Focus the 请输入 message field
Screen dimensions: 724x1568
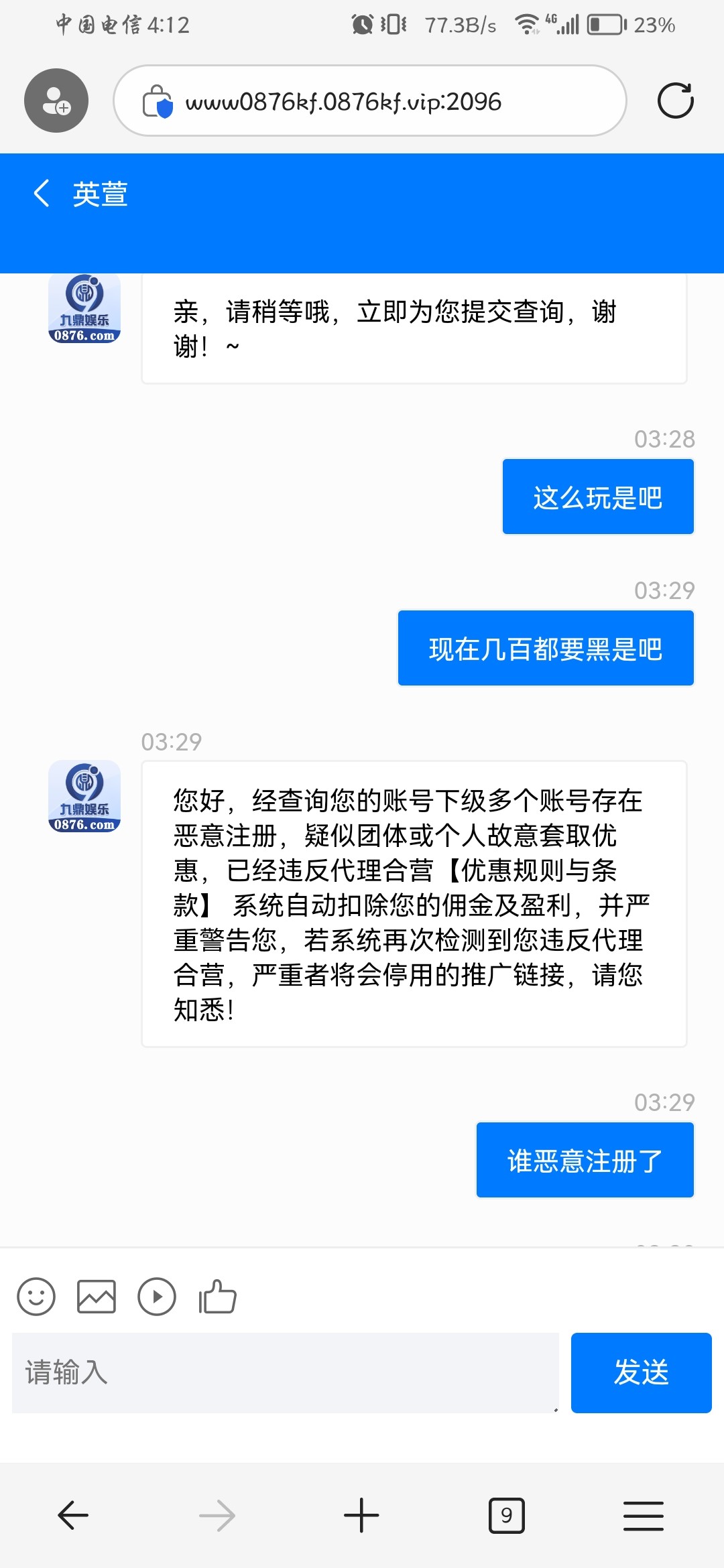[x=286, y=1373]
